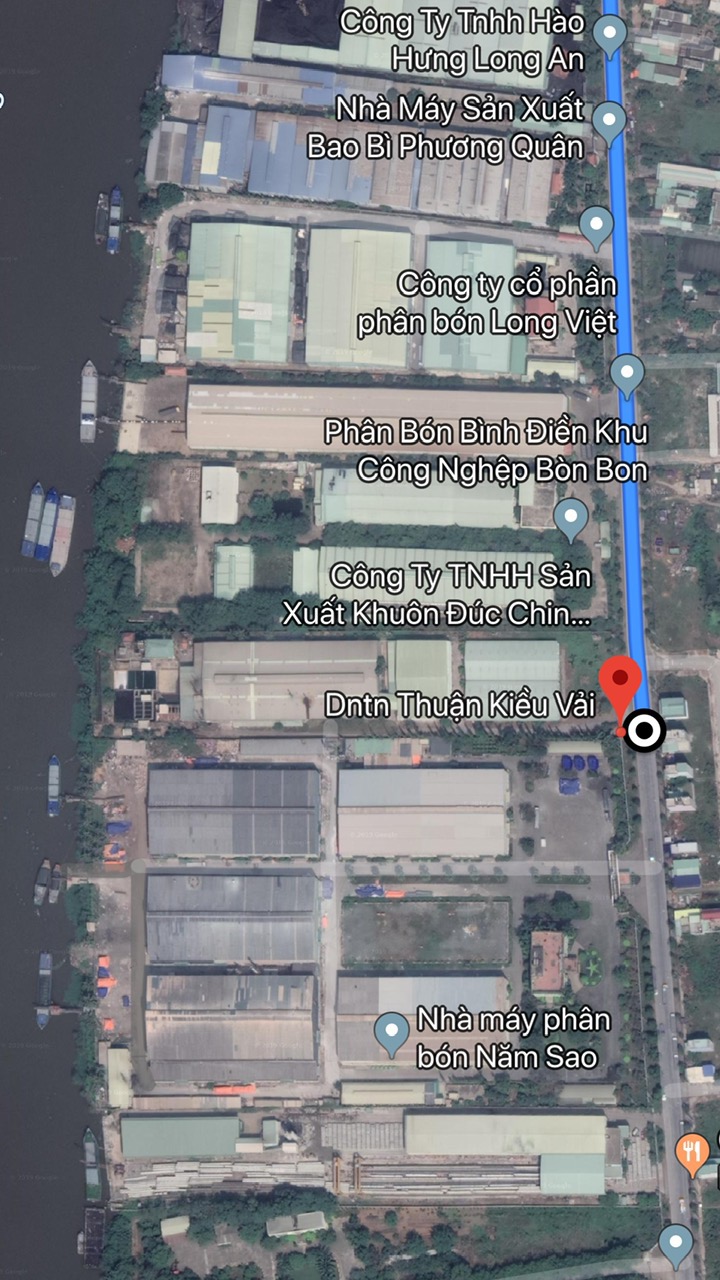This screenshot has height=1280, width=720.
Task: Tap the Phân bón Long Việt place label
Action: tap(487, 304)
